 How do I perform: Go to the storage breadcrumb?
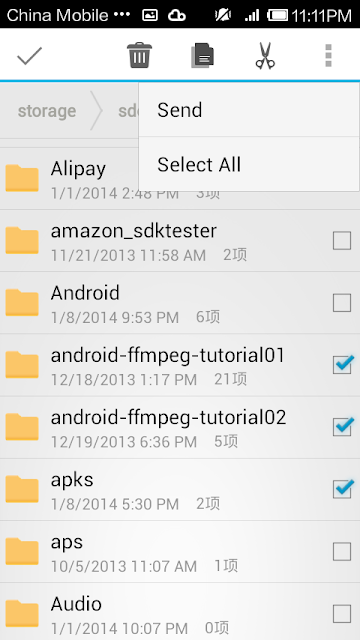pyautogui.click(x=47, y=111)
